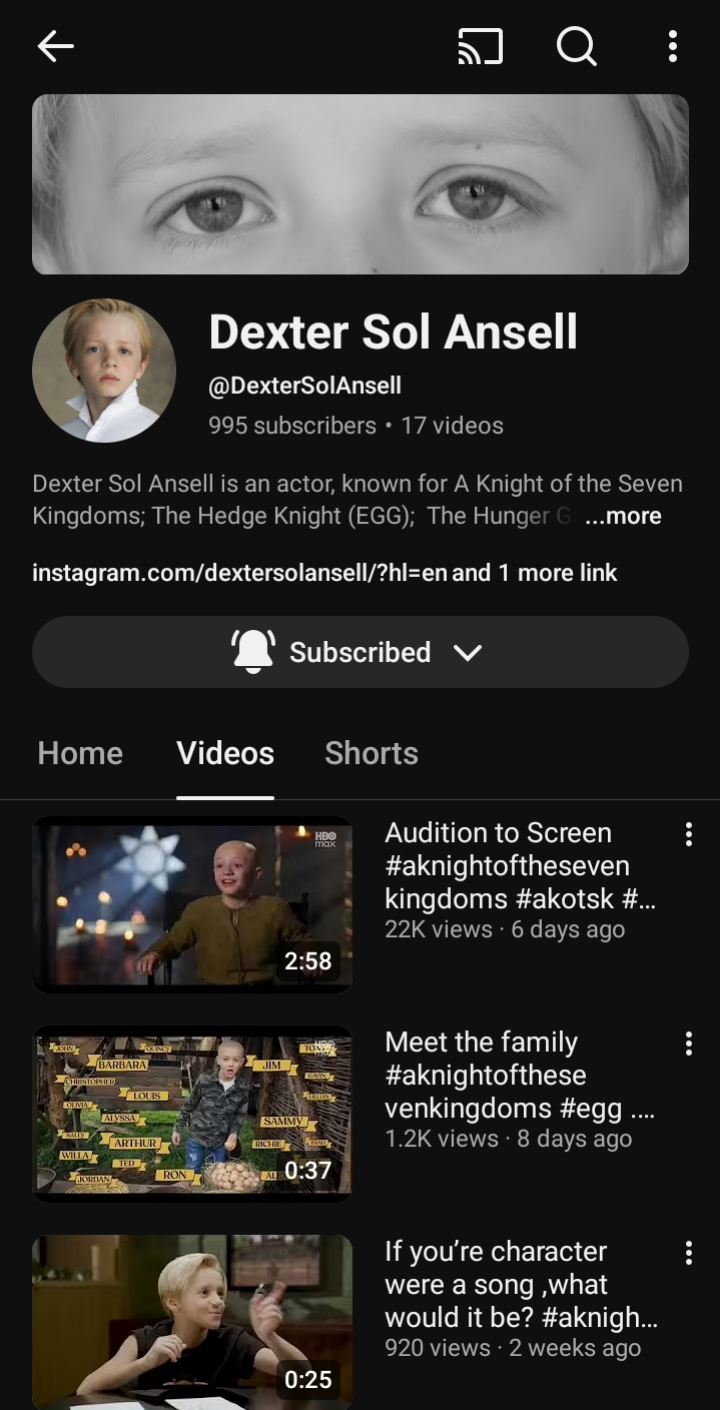
Task: Open options for the character song video
Action: (688, 1254)
